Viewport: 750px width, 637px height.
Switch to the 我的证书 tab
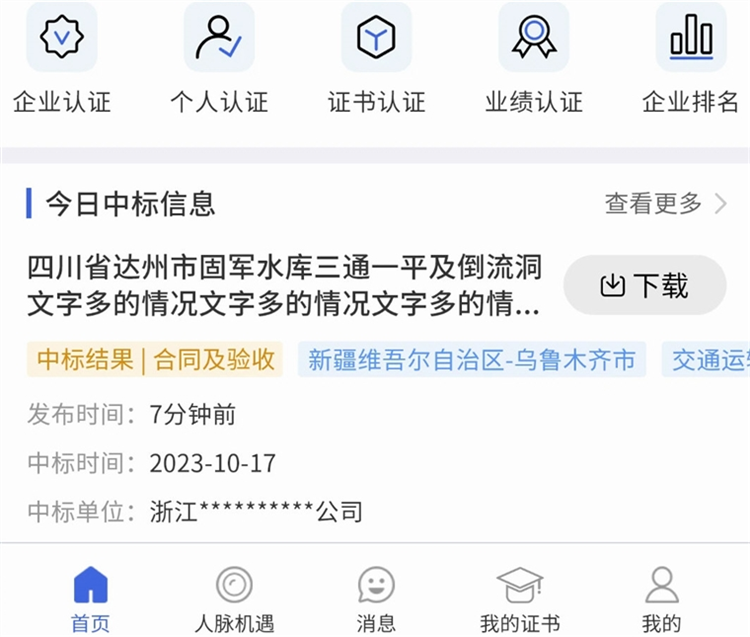519,598
